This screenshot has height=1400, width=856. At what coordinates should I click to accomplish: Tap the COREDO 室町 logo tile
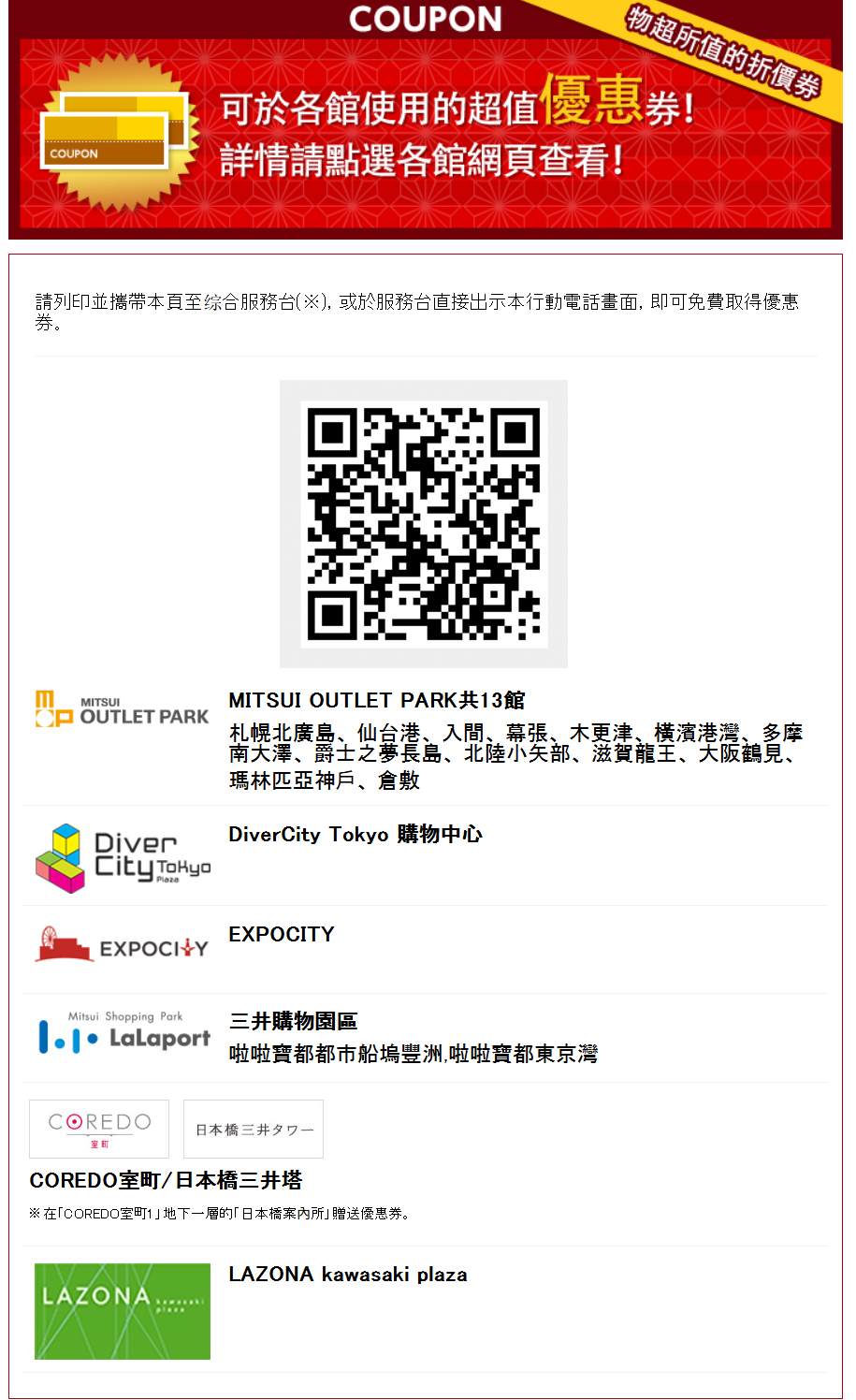(99, 1129)
